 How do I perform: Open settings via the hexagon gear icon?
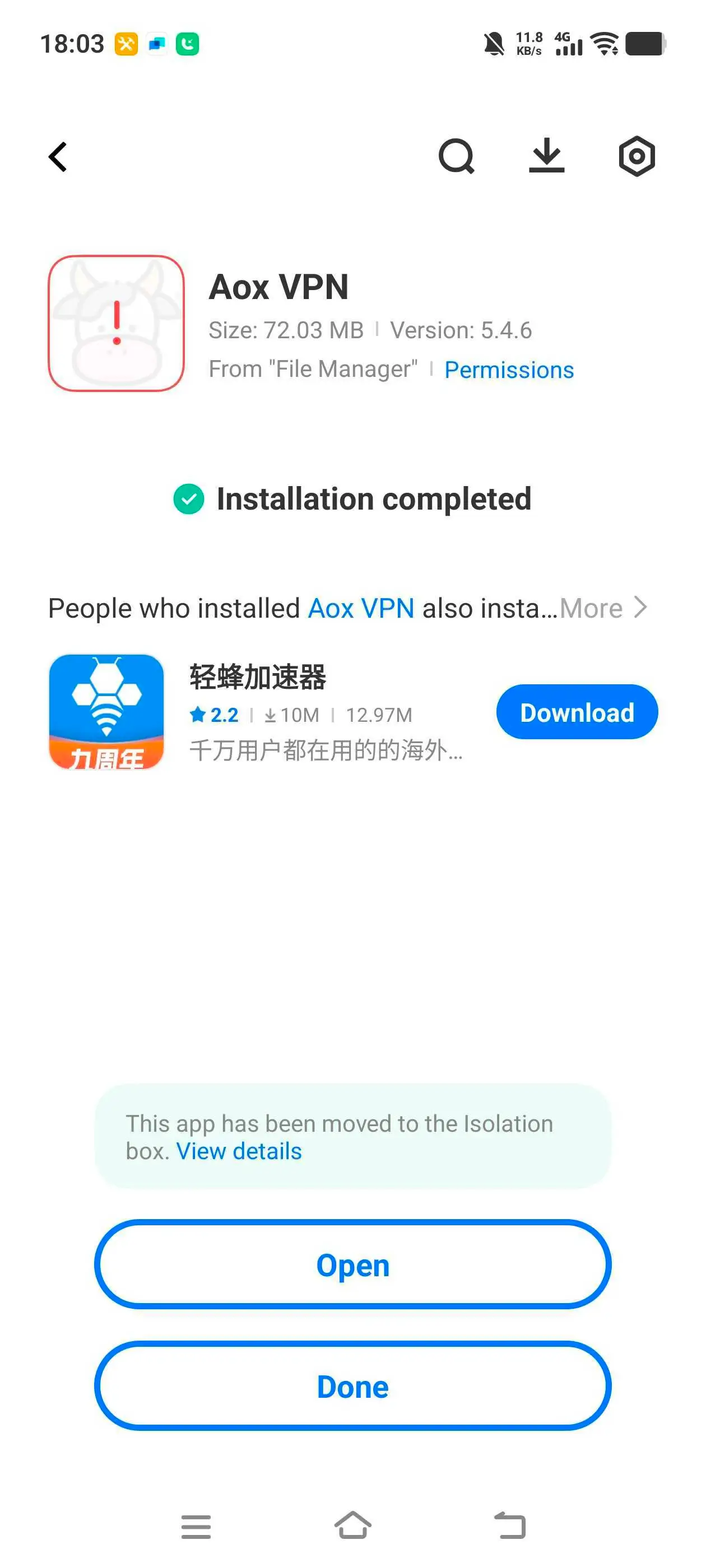637,157
